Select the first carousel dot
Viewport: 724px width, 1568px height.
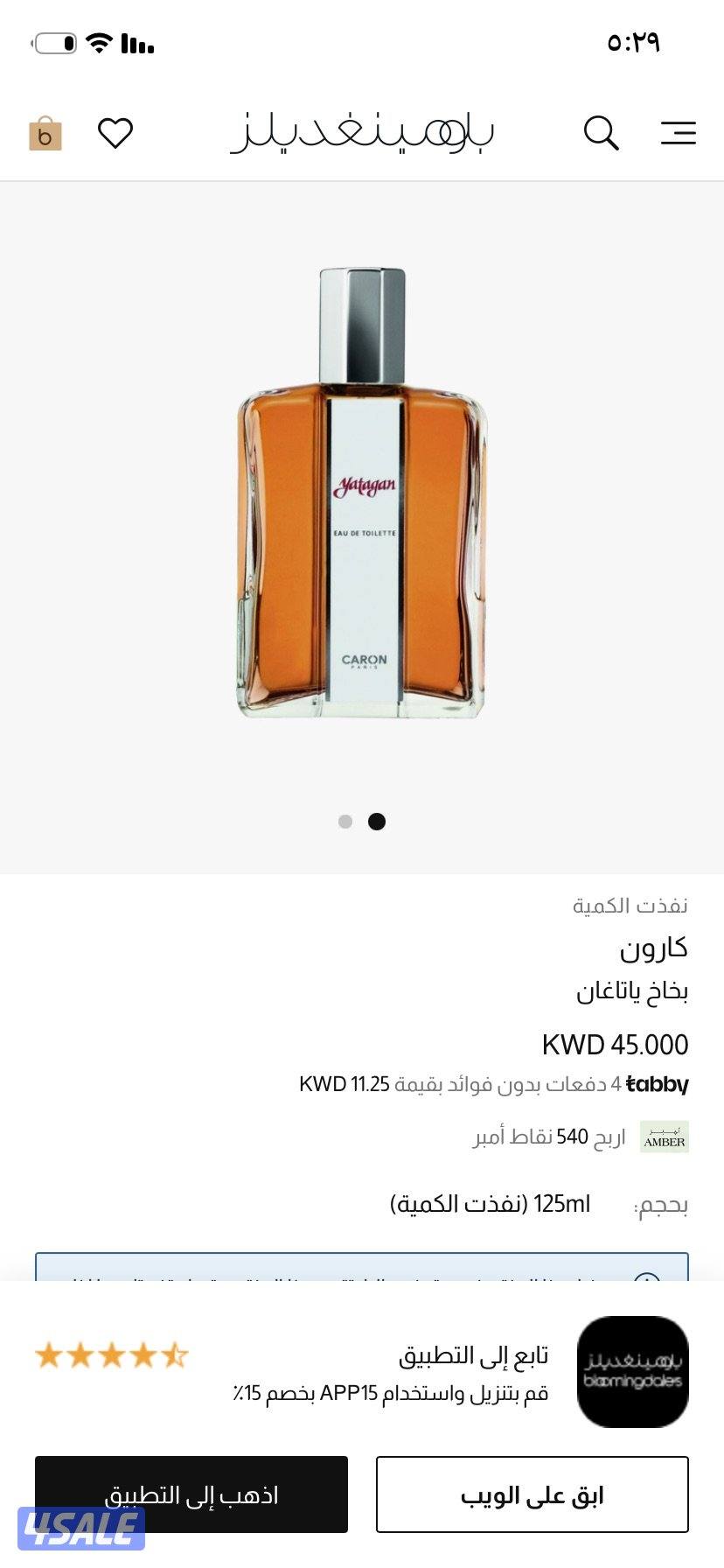(343, 821)
